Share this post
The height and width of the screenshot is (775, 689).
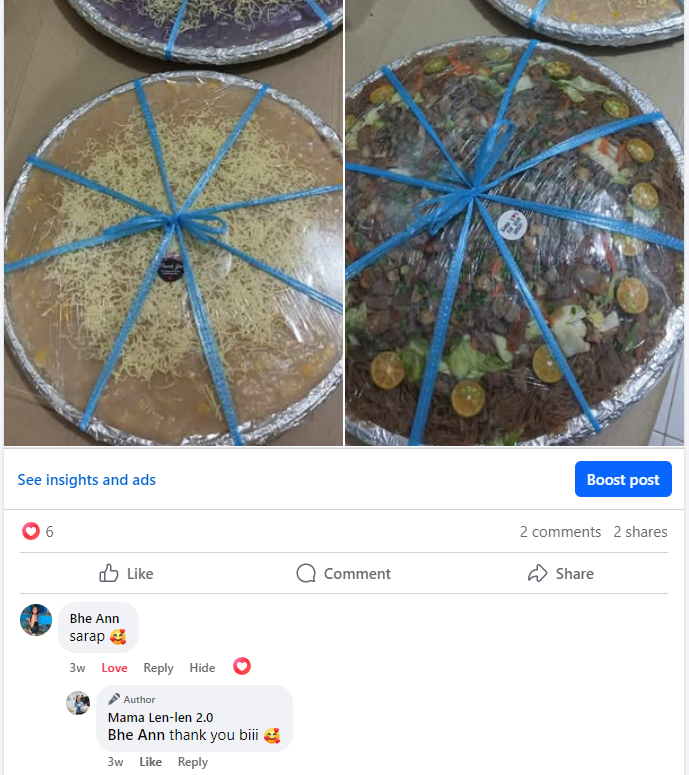[560, 574]
